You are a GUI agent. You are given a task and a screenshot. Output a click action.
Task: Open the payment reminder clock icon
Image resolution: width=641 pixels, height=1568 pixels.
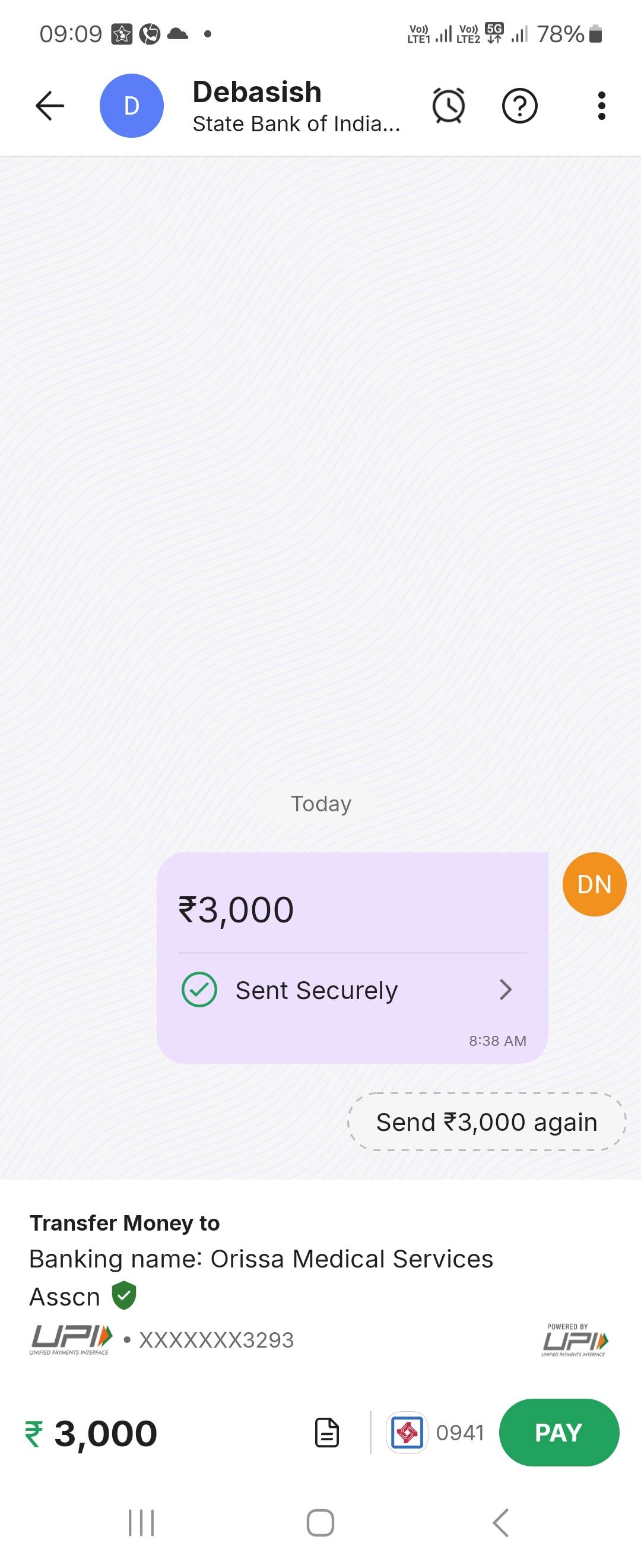coord(449,106)
